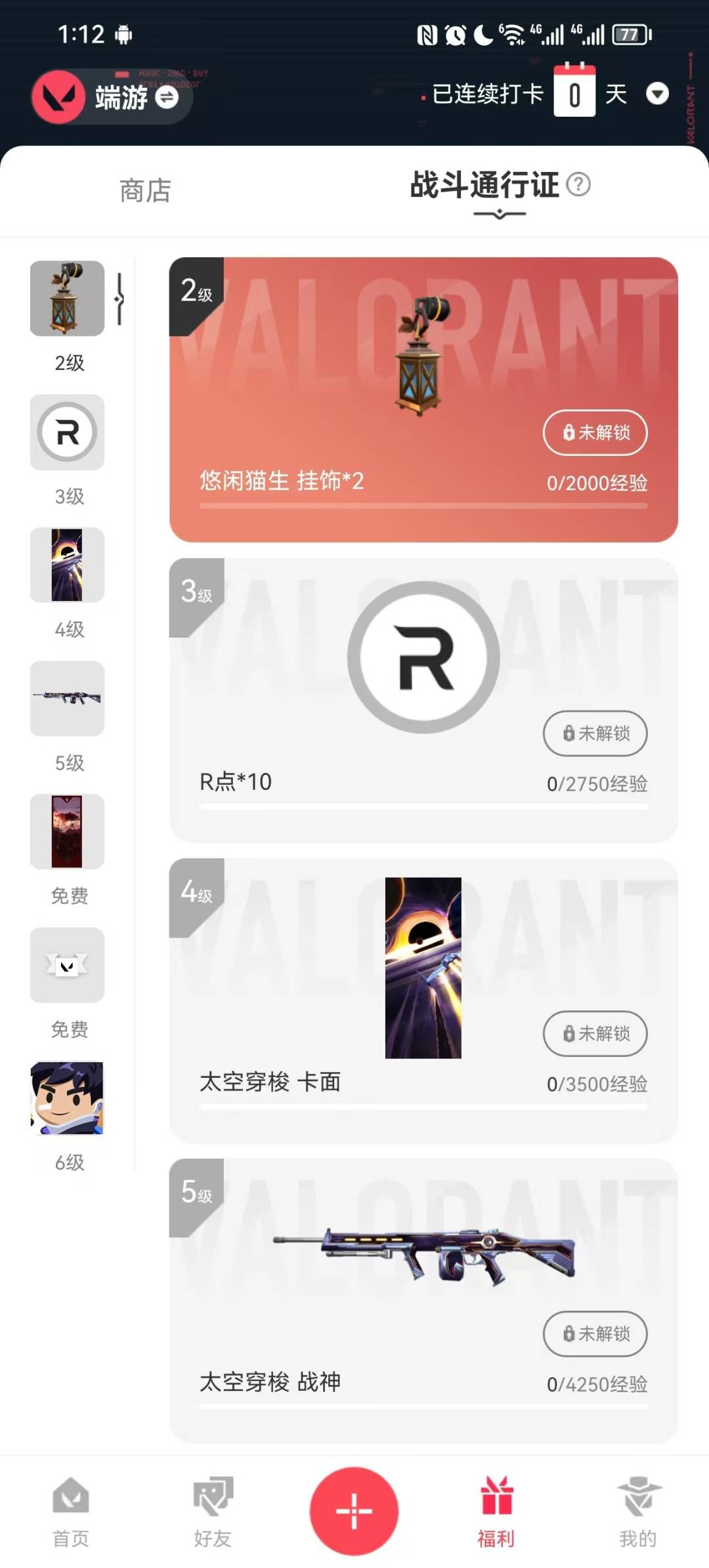709x1568 pixels.
Task: Select the 3级 R点 thumbnail in sidebar
Action: coord(68,432)
